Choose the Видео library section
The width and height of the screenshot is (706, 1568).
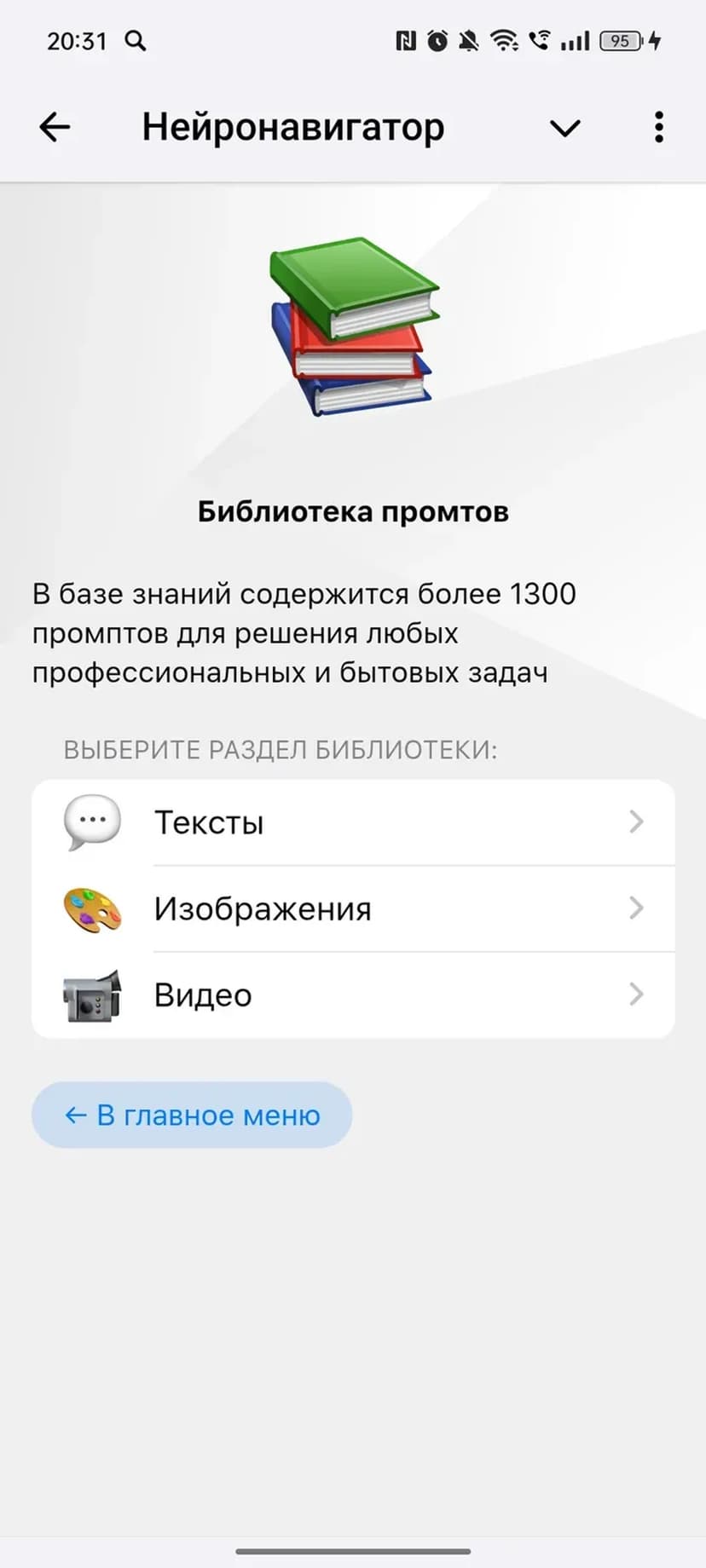tap(353, 994)
